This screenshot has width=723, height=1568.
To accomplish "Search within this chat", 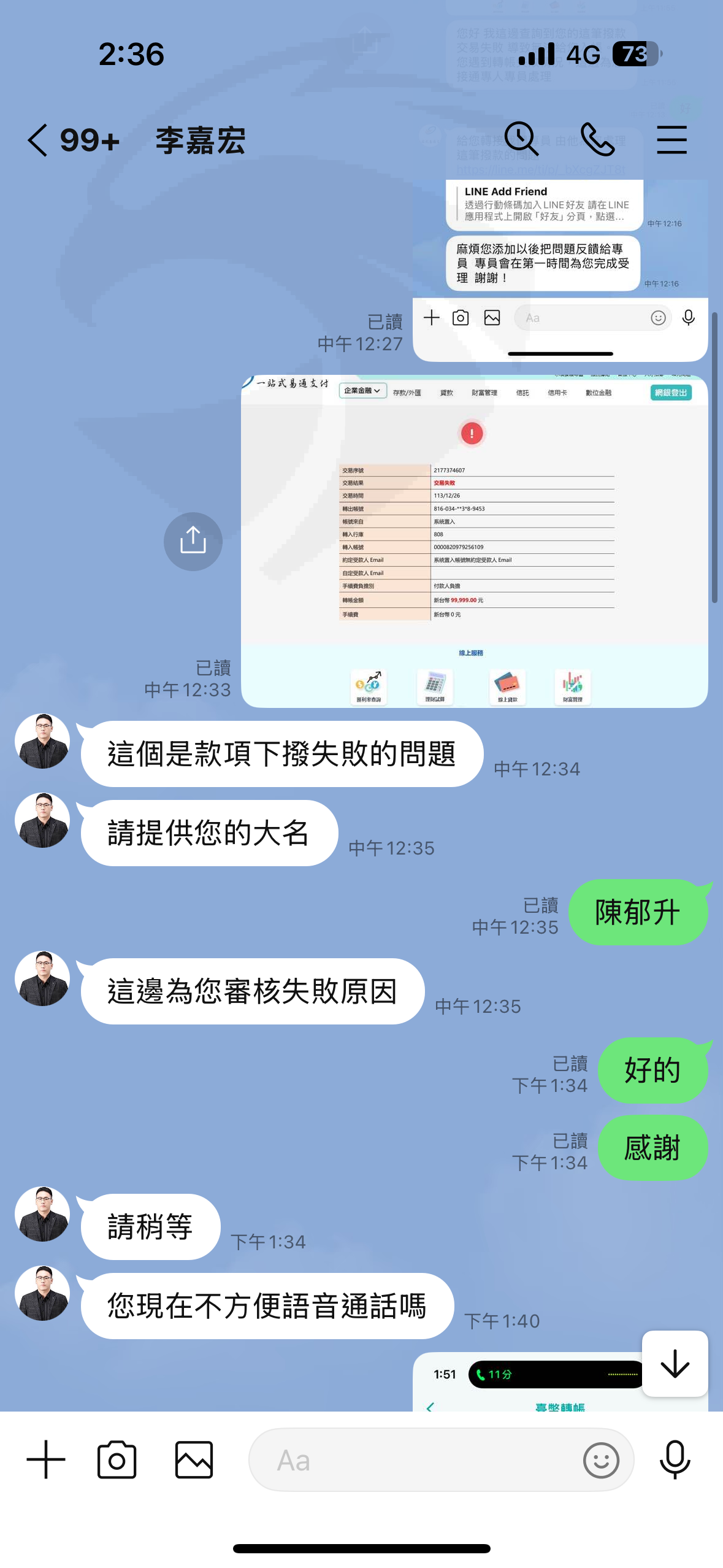I will 522,139.
